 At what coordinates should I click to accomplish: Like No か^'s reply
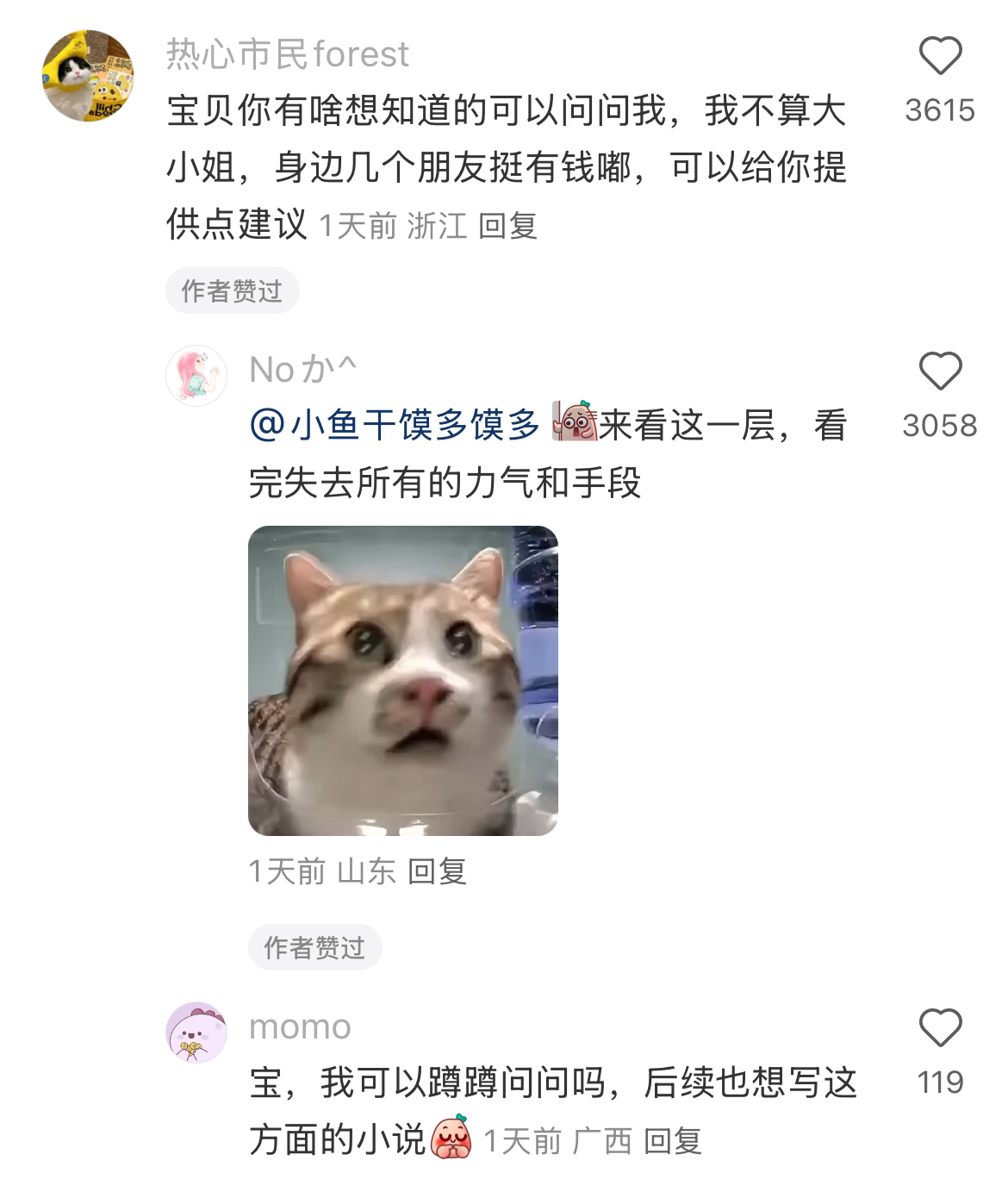coord(940,372)
